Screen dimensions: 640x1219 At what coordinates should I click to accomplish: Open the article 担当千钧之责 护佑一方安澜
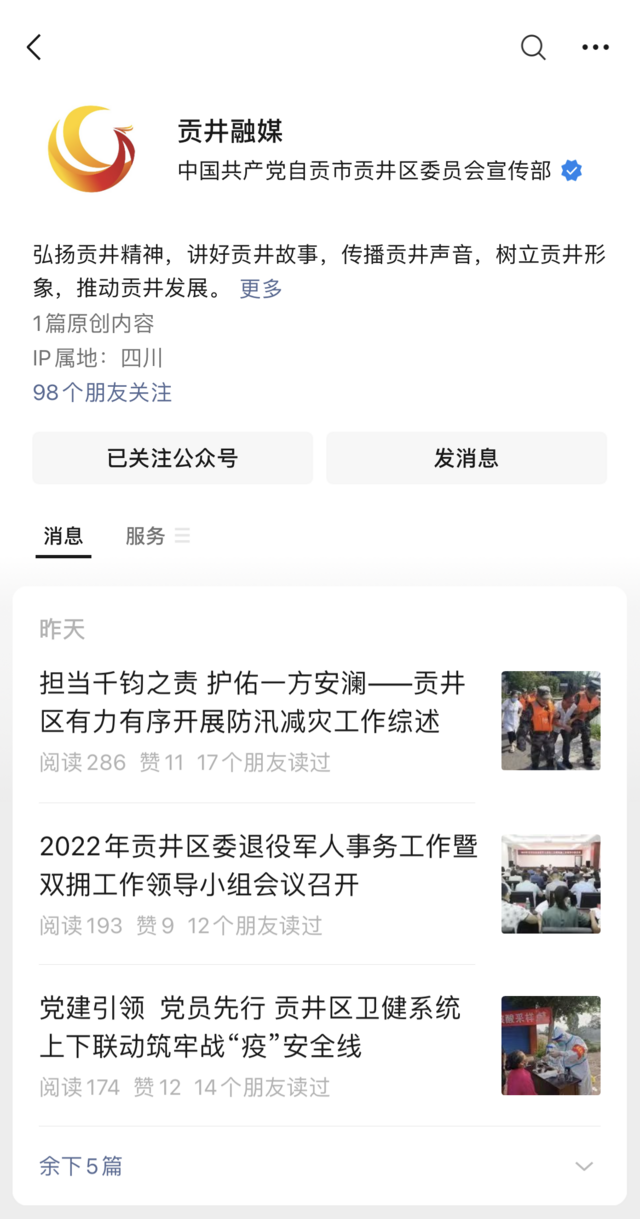pos(320,721)
